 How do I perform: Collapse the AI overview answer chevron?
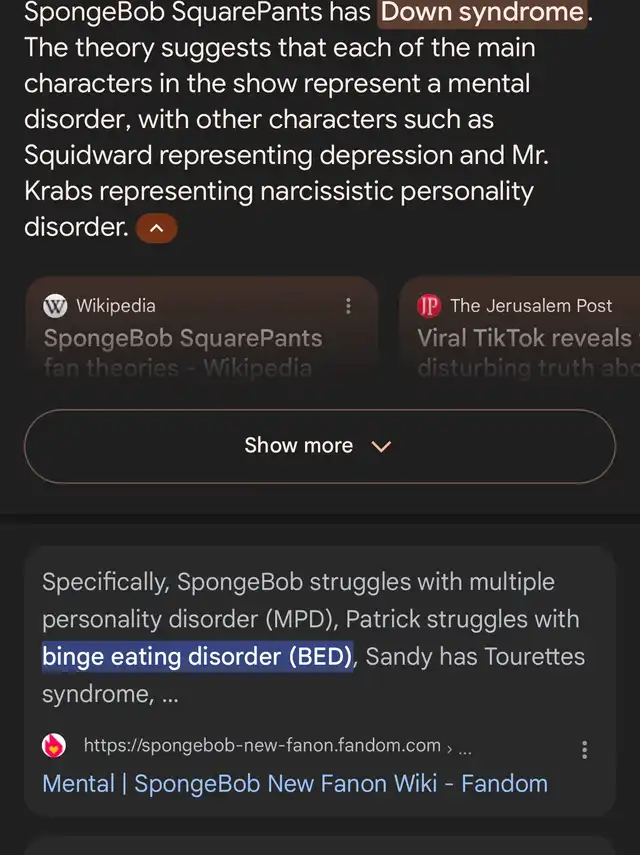[156, 229]
